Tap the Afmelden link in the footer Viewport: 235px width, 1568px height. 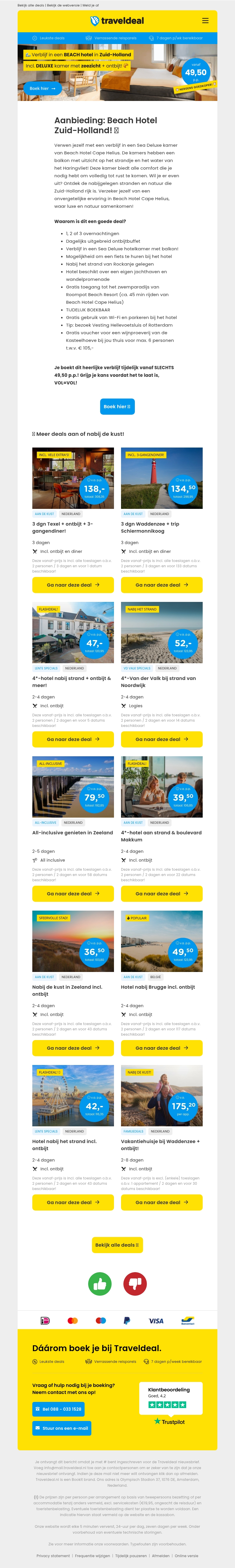161,1556
